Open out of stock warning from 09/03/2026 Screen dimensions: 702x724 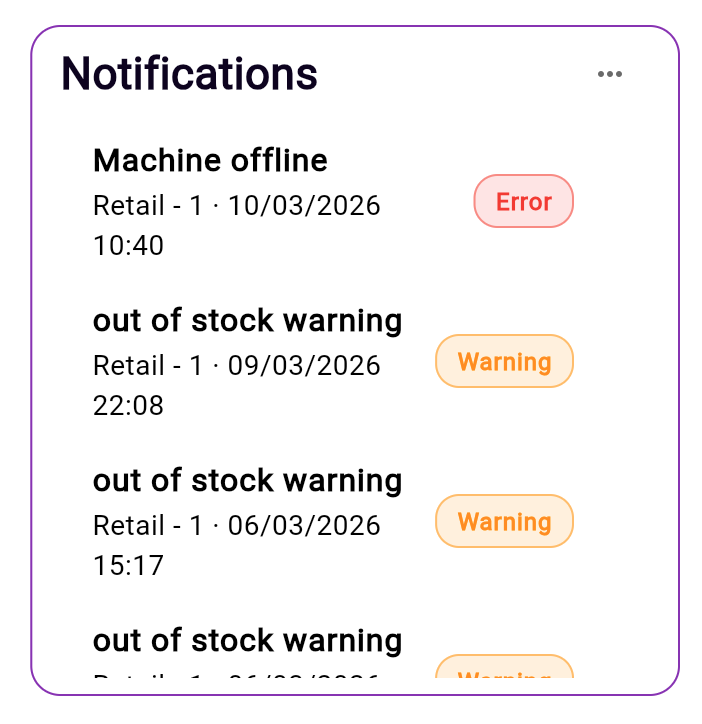tap(247, 321)
